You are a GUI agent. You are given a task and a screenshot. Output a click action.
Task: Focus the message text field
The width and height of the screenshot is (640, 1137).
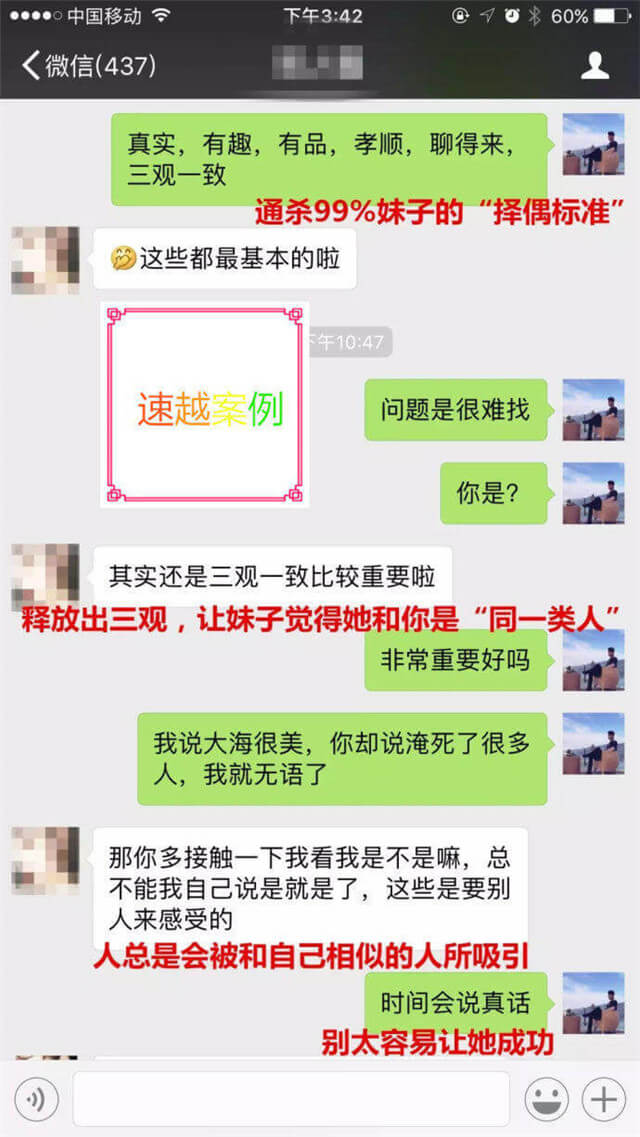point(290,1100)
